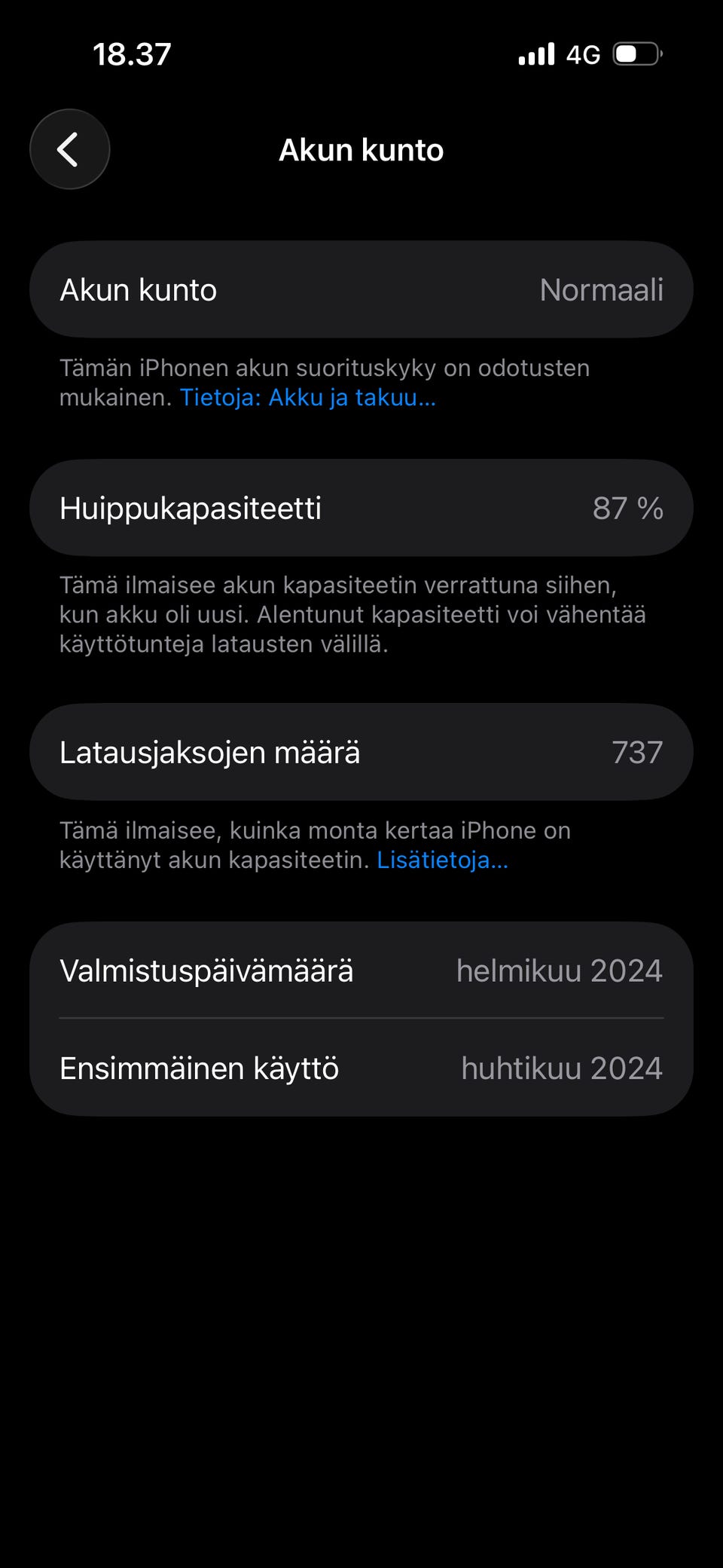
Task: Open the Tietoja: Akku ja takuu link
Action: tap(308, 397)
